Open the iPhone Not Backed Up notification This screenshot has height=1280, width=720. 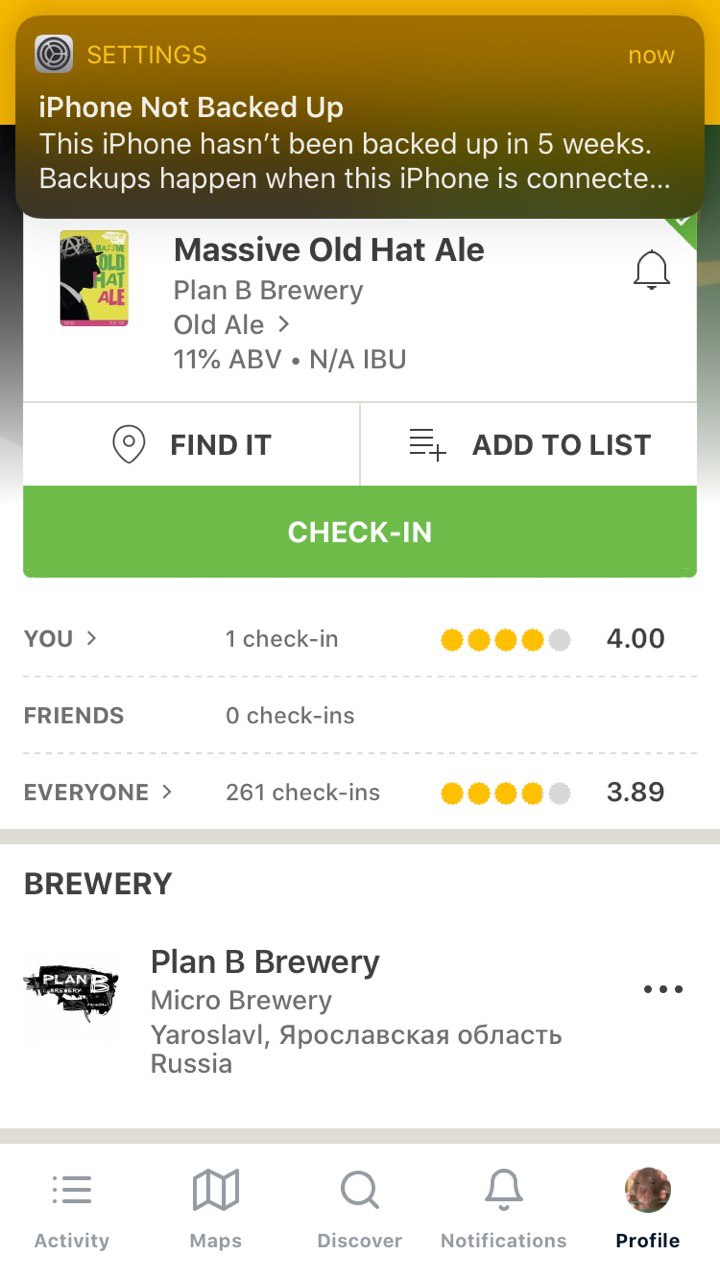coord(360,117)
